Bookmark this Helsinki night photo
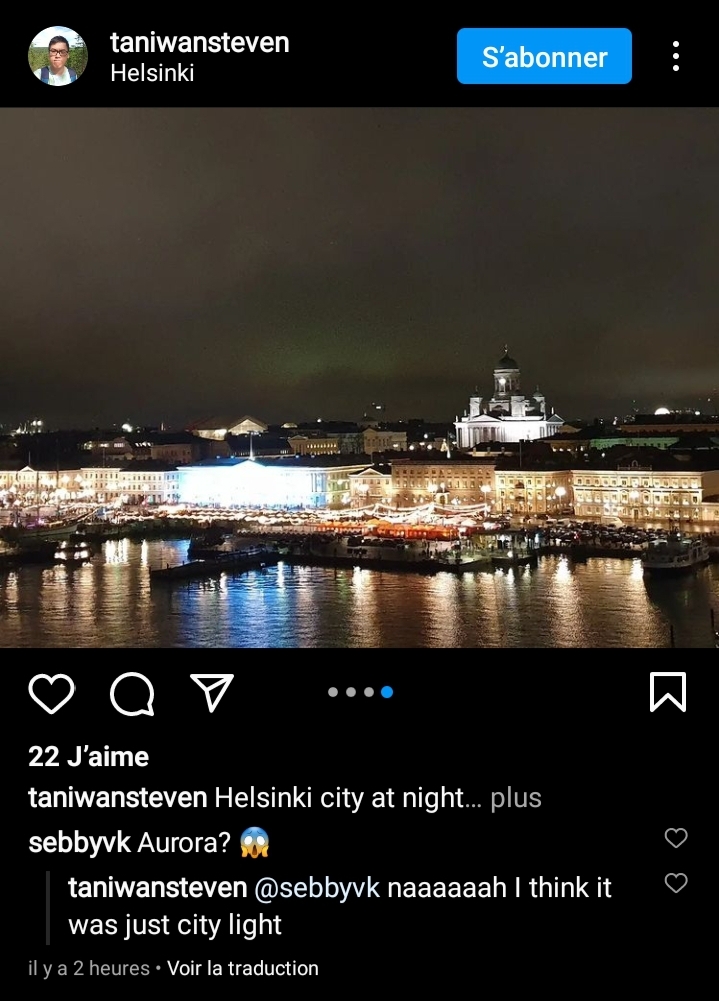The image size is (719, 1001). (667, 691)
